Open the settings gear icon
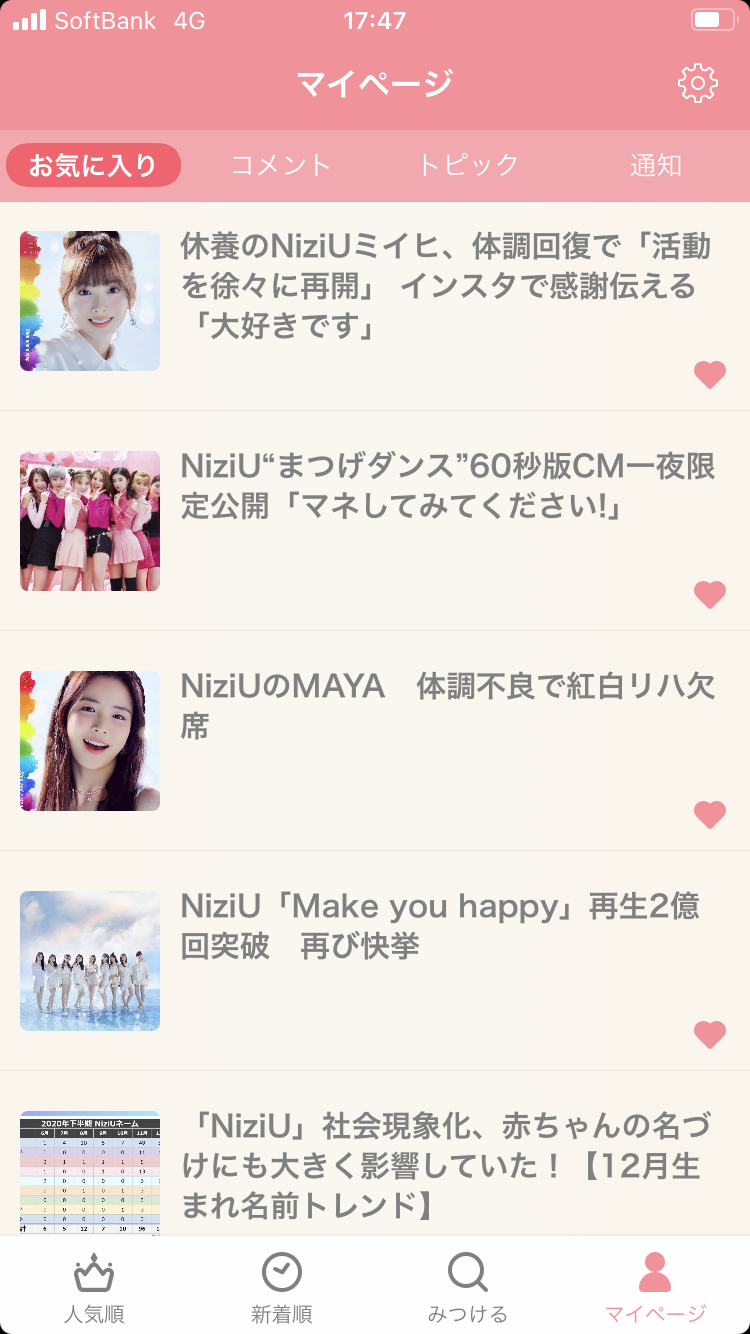 (697, 83)
